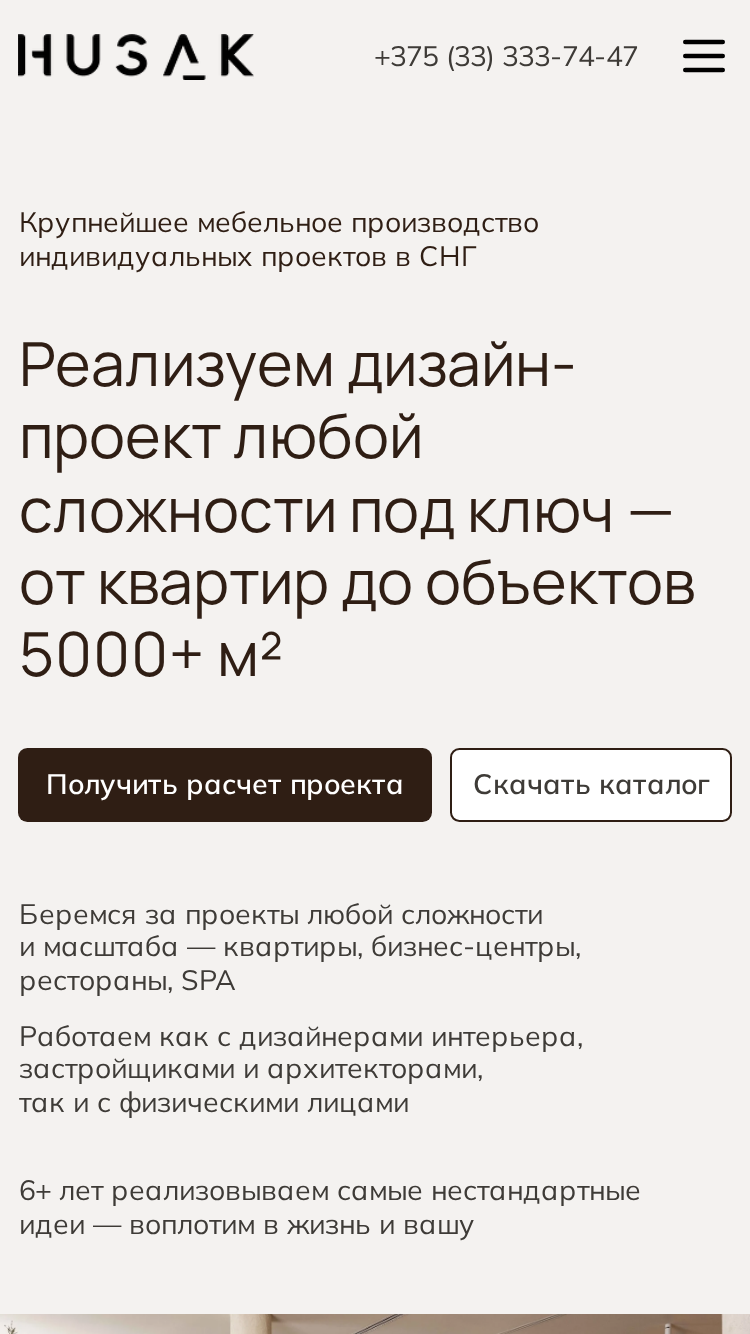Screen dimensions: 750x1334
Task: Open the hamburger menu
Action: pos(704,56)
